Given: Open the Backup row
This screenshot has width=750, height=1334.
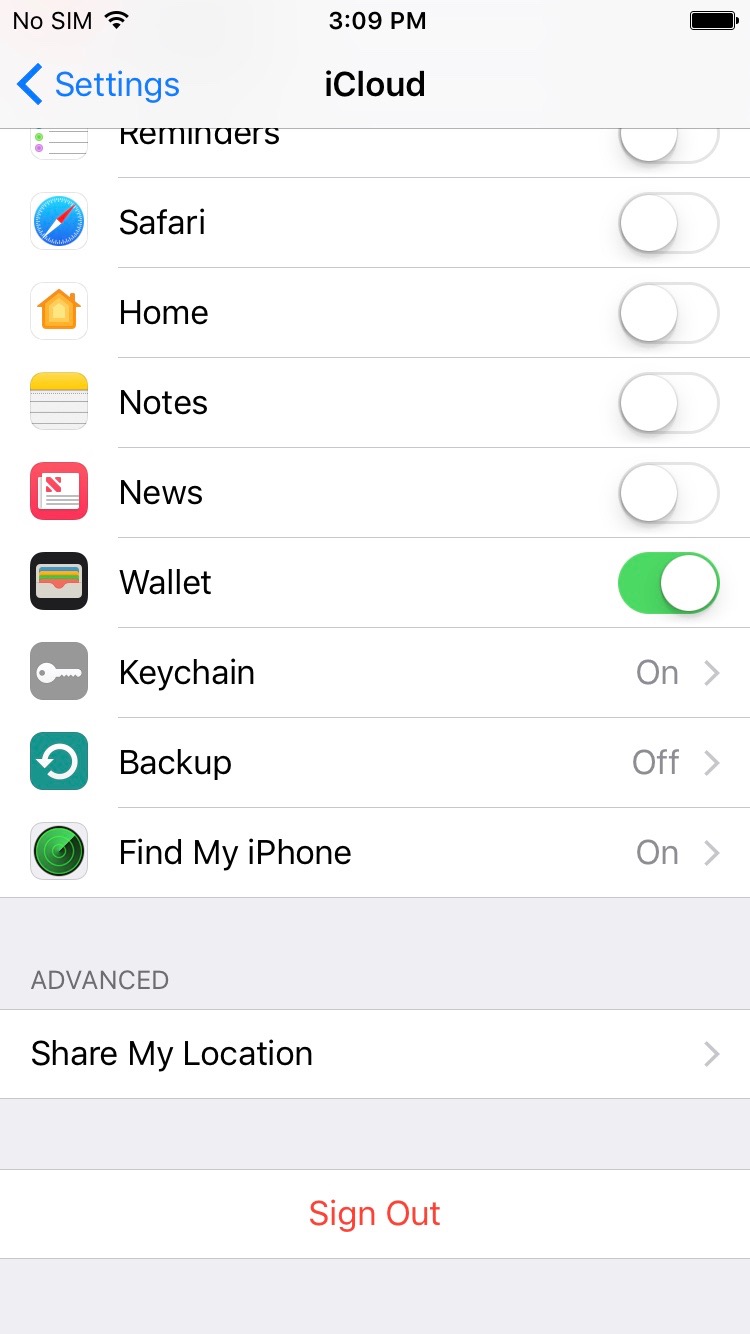Looking at the screenshot, I should tap(375, 762).
